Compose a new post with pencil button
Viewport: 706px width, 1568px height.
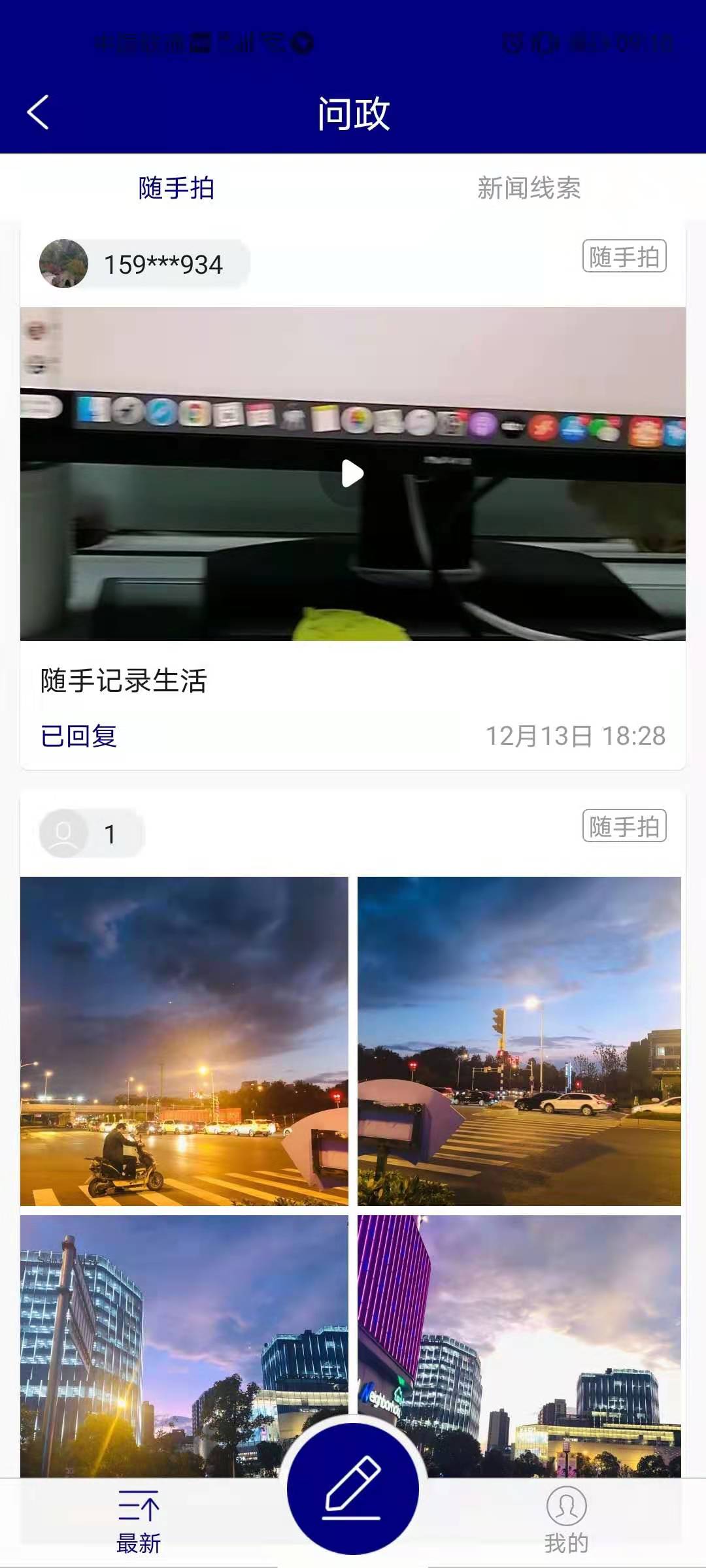tap(353, 1488)
